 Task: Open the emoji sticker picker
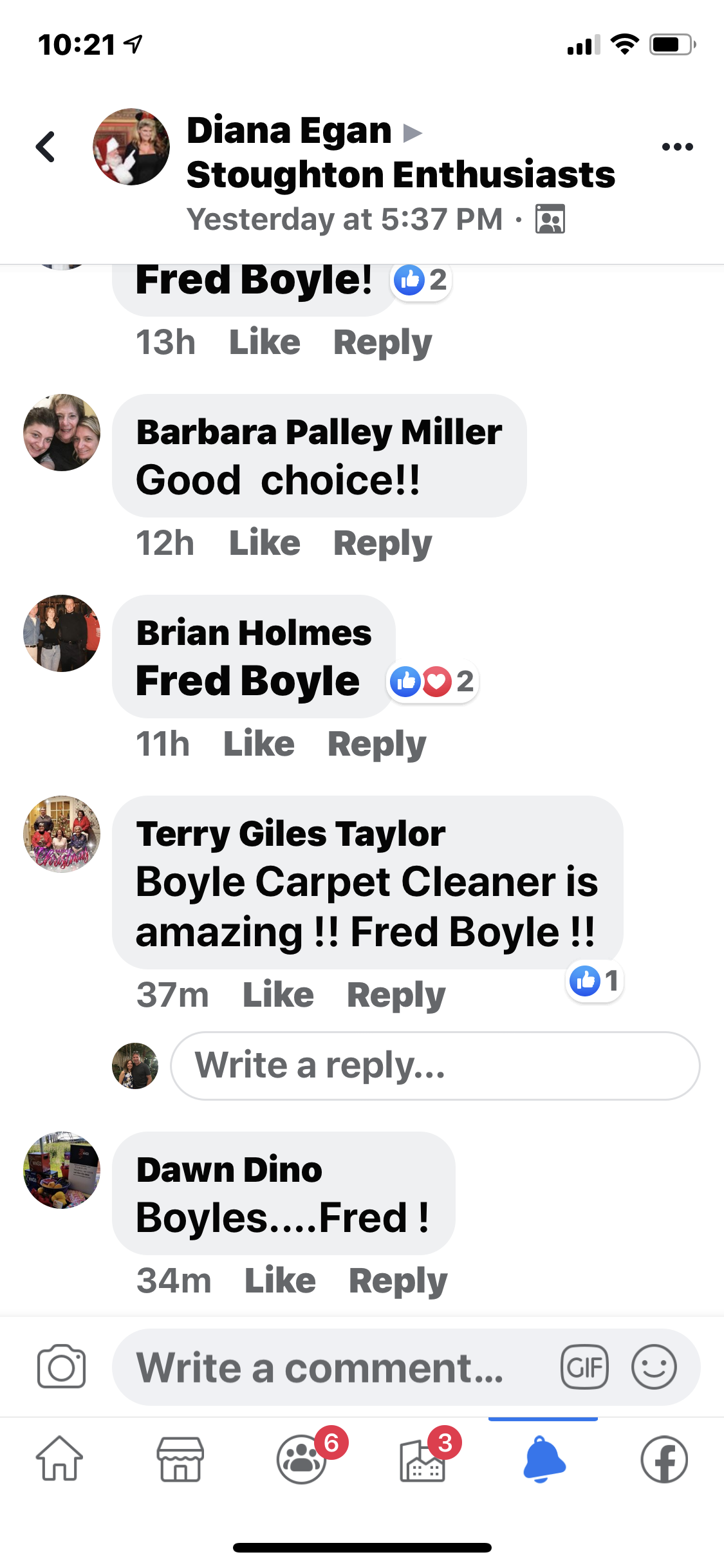[x=654, y=1367]
